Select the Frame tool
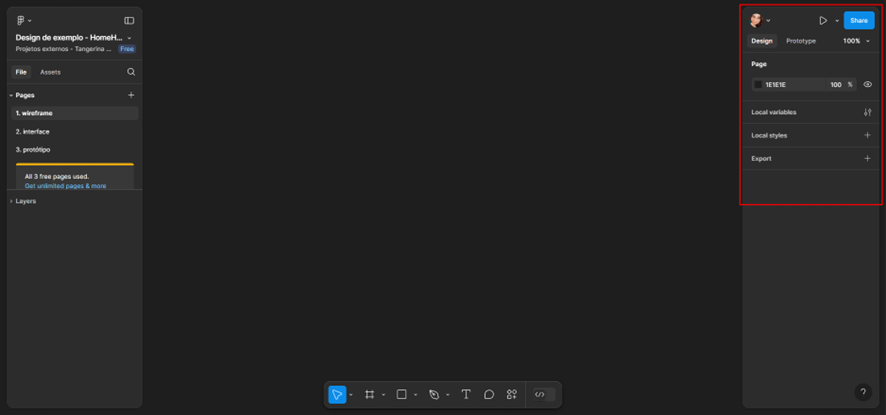886x415 pixels. (369, 394)
